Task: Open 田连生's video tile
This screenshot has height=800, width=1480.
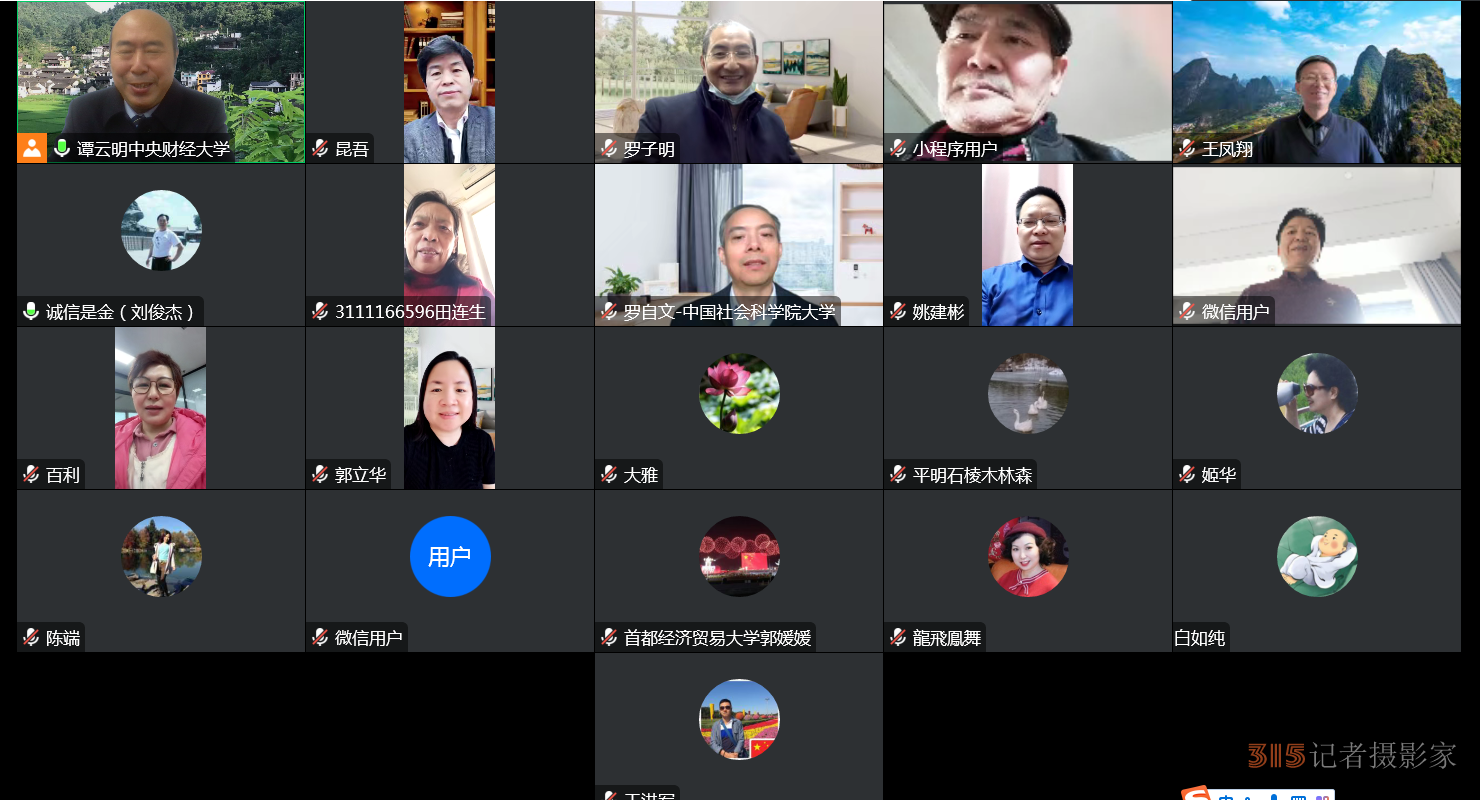Action: (450, 245)
